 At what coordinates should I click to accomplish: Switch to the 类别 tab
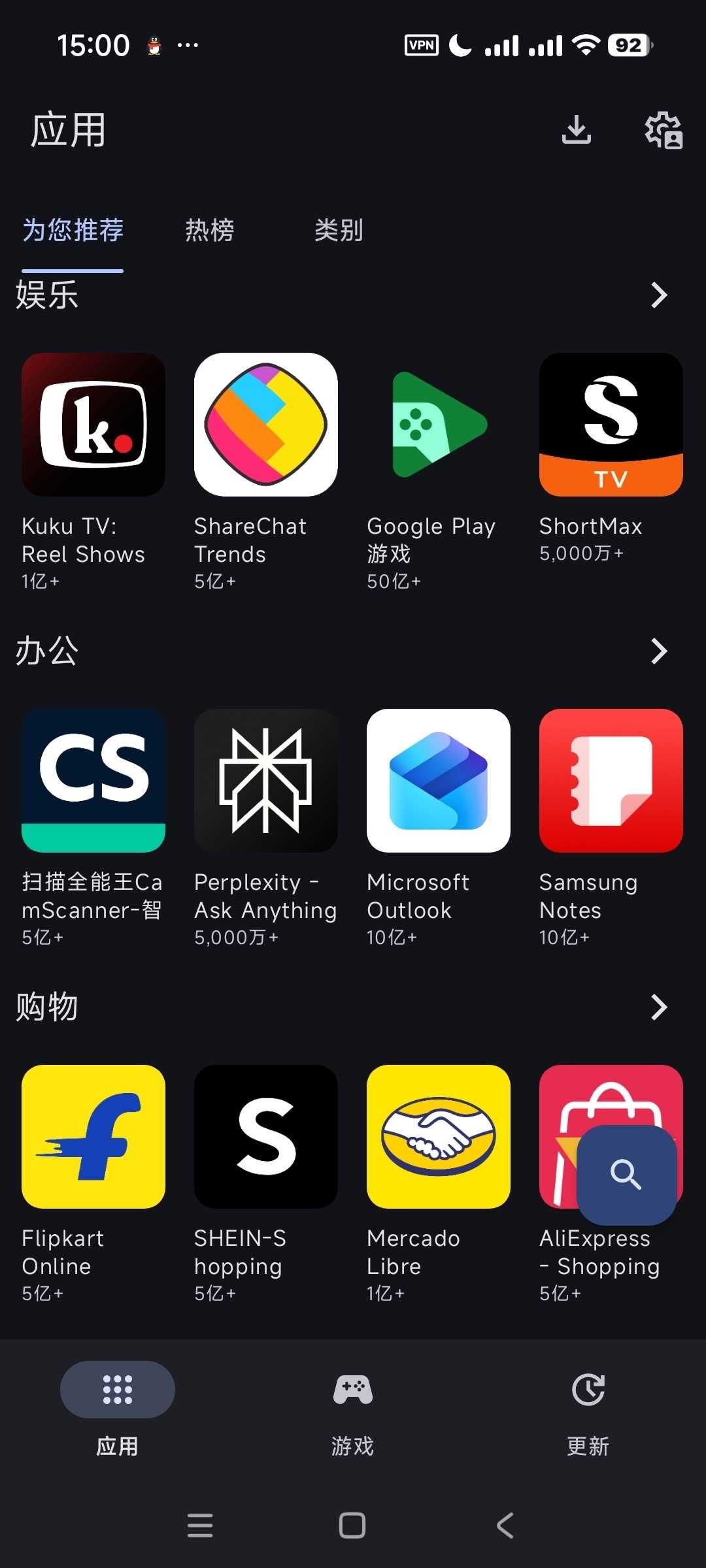click(x=339, y=230)
